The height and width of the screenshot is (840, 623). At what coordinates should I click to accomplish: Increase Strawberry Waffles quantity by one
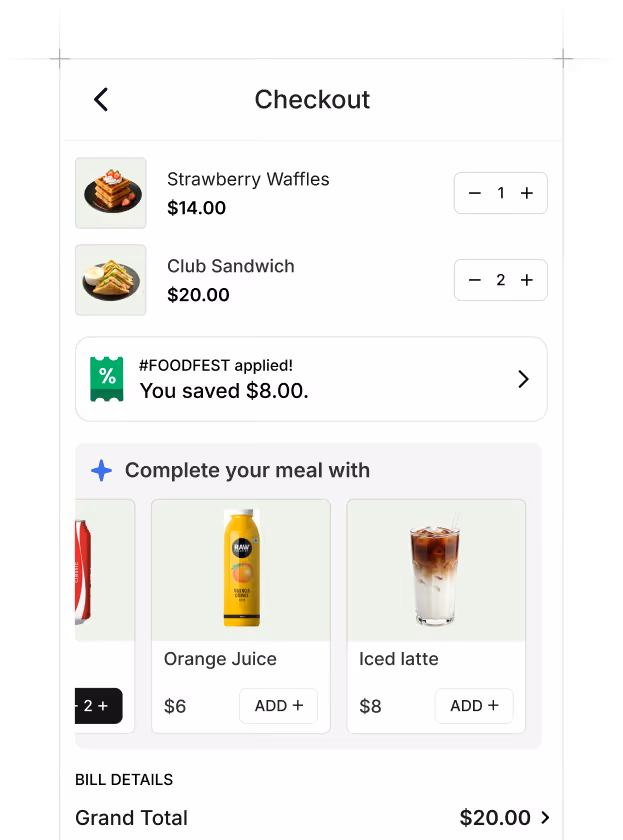point(527,193)
